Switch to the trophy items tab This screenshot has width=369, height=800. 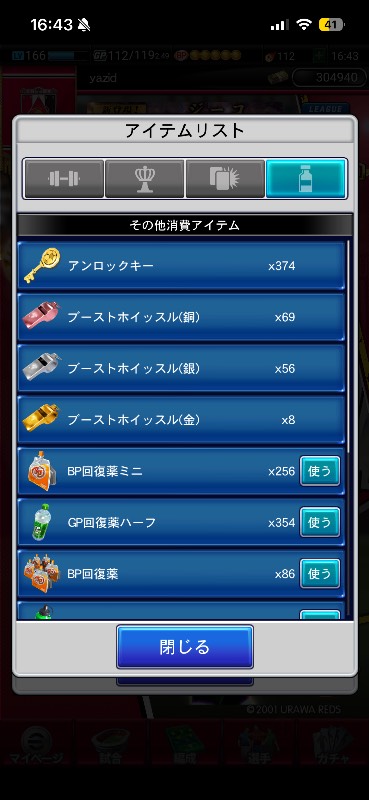(x=144, y=179)
